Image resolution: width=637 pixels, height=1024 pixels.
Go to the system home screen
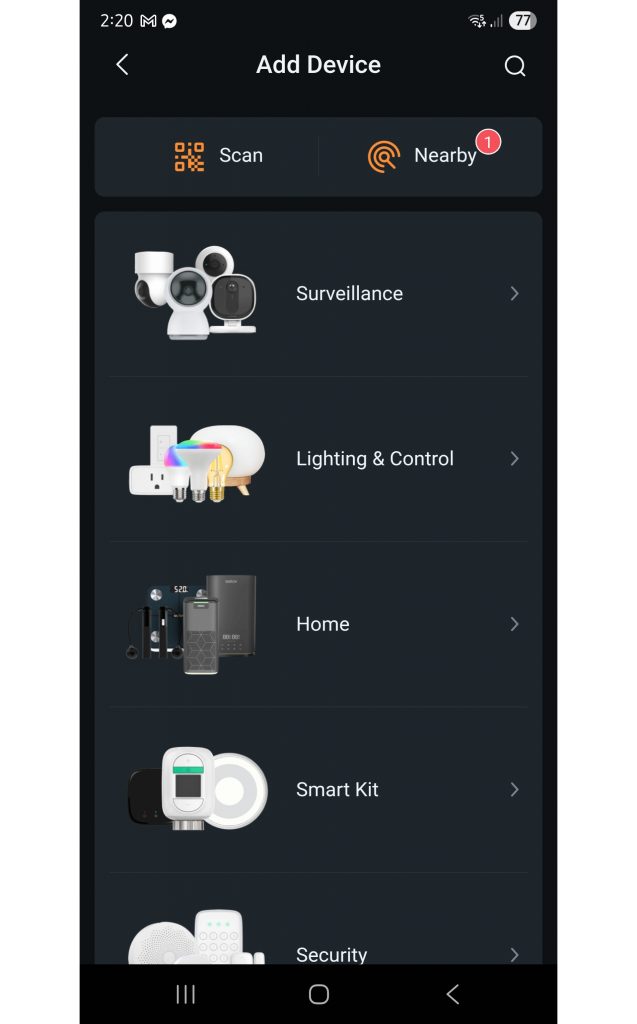318,994
